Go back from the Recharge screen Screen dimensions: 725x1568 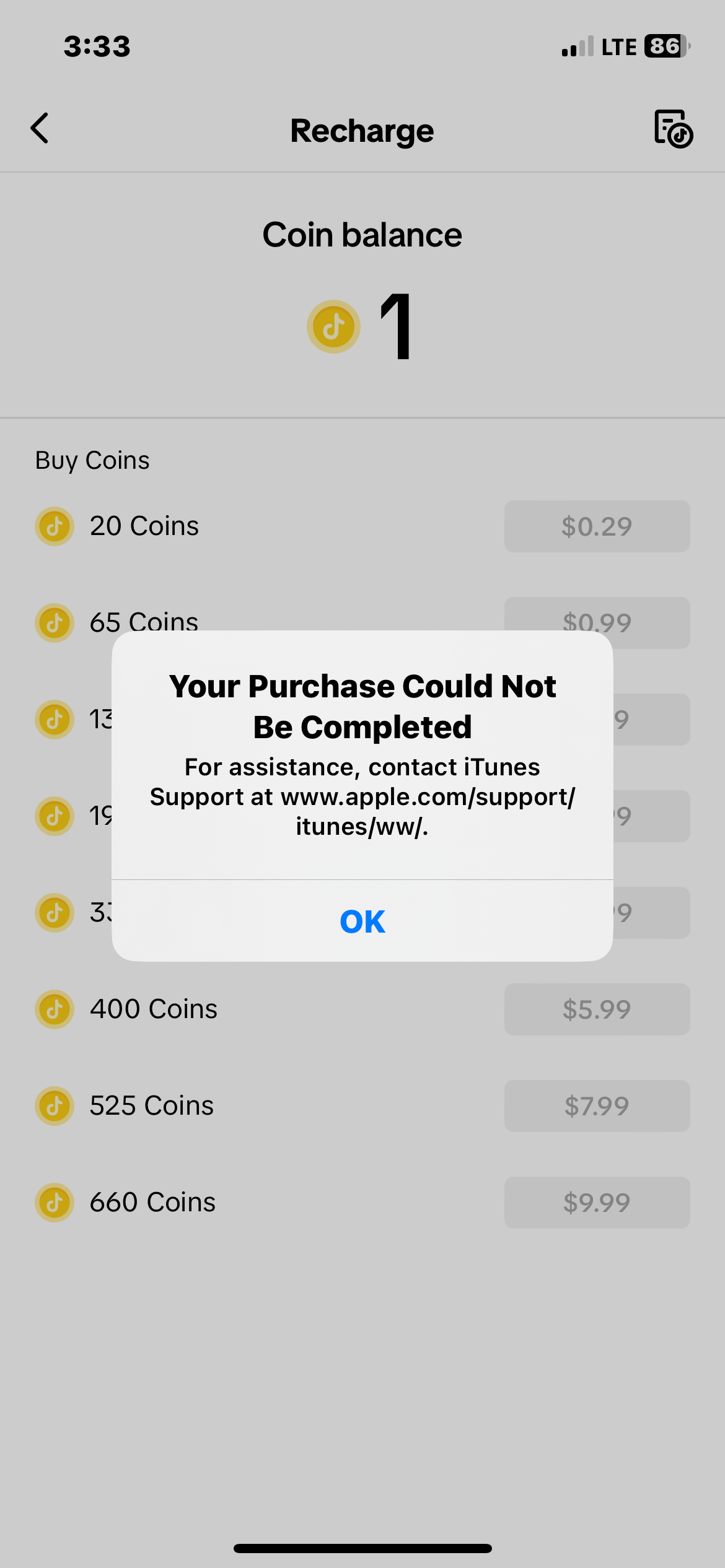[x=40, y=129]
